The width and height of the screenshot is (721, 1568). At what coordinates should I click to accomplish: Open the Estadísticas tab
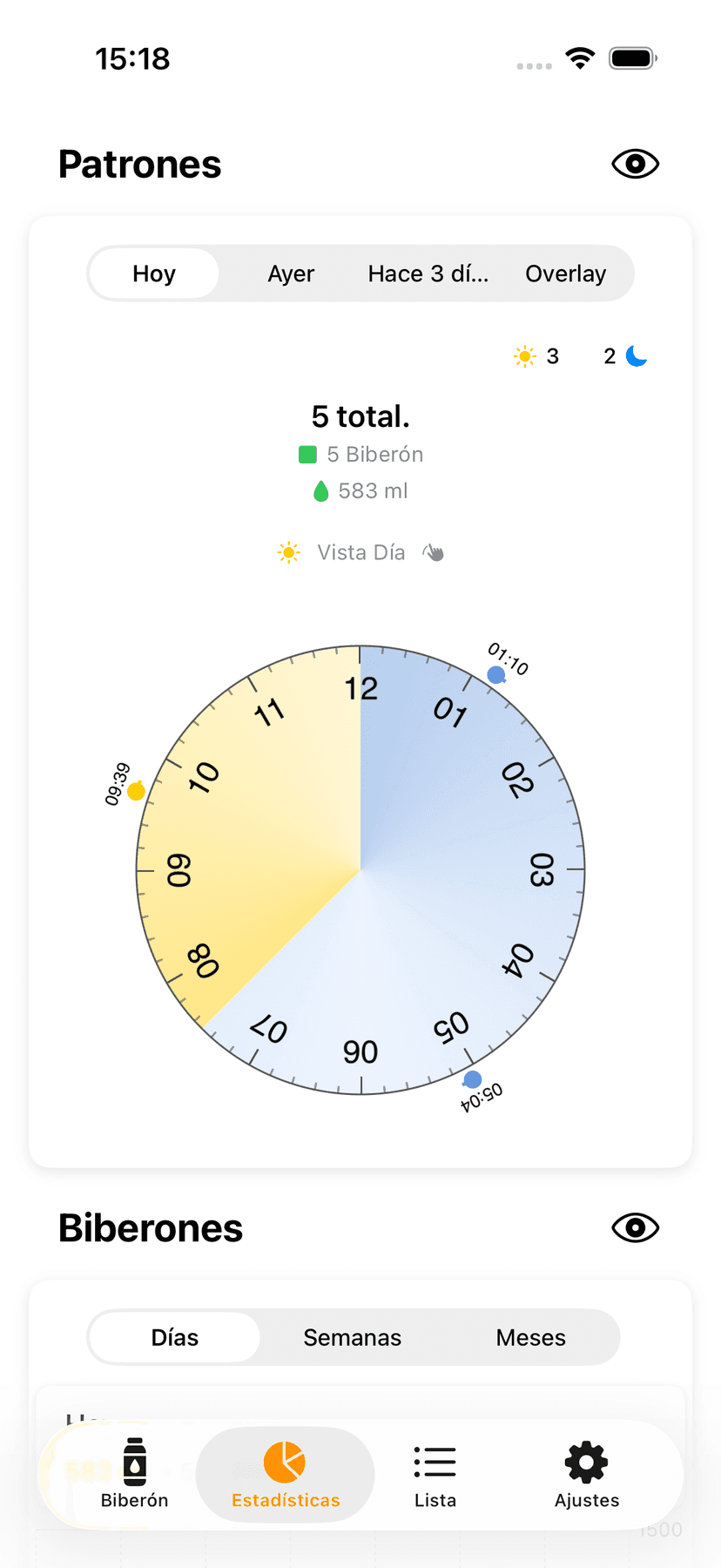(x=286, y=1474)
